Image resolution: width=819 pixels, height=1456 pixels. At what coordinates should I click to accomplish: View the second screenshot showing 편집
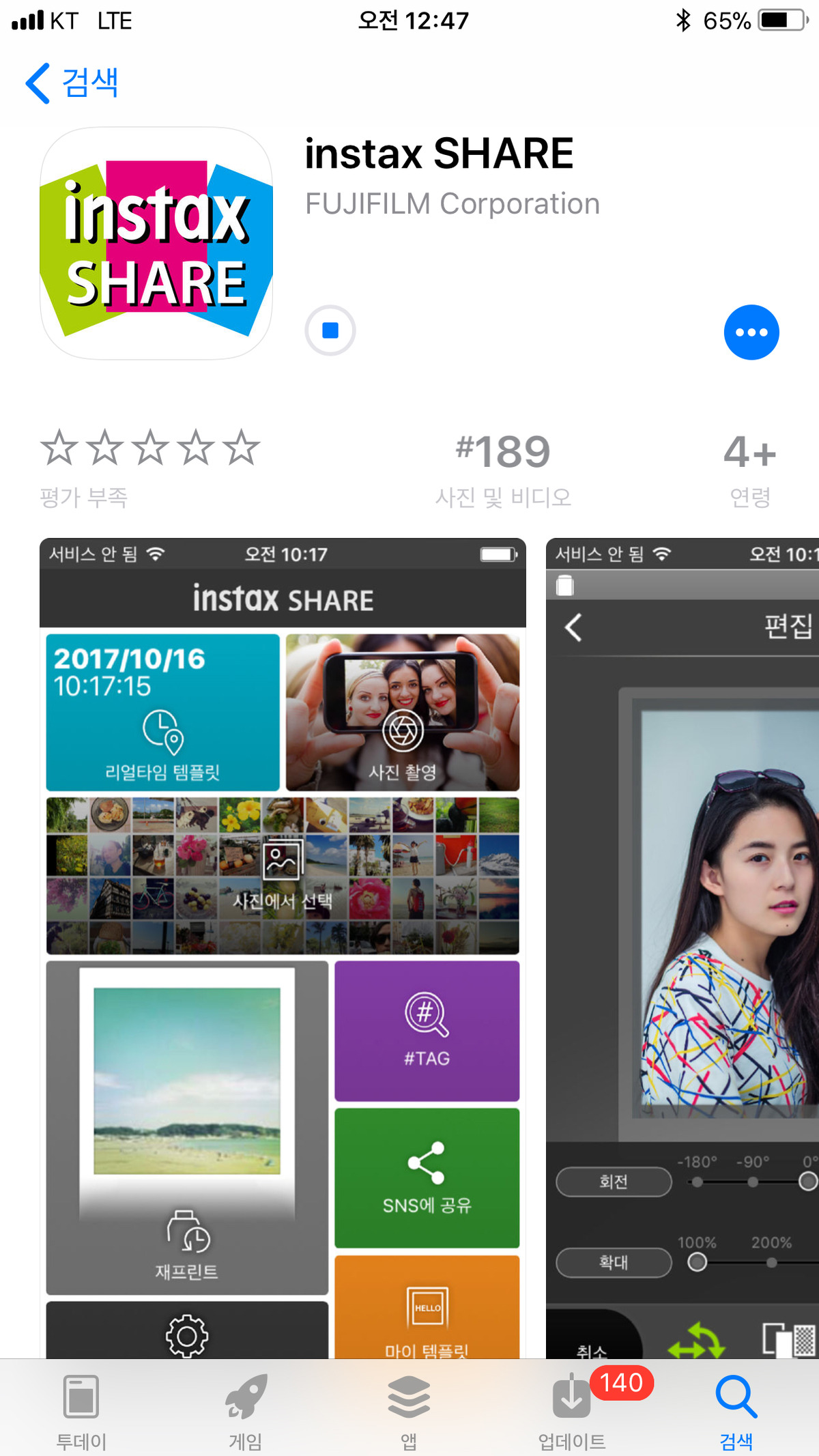[682, 948]
